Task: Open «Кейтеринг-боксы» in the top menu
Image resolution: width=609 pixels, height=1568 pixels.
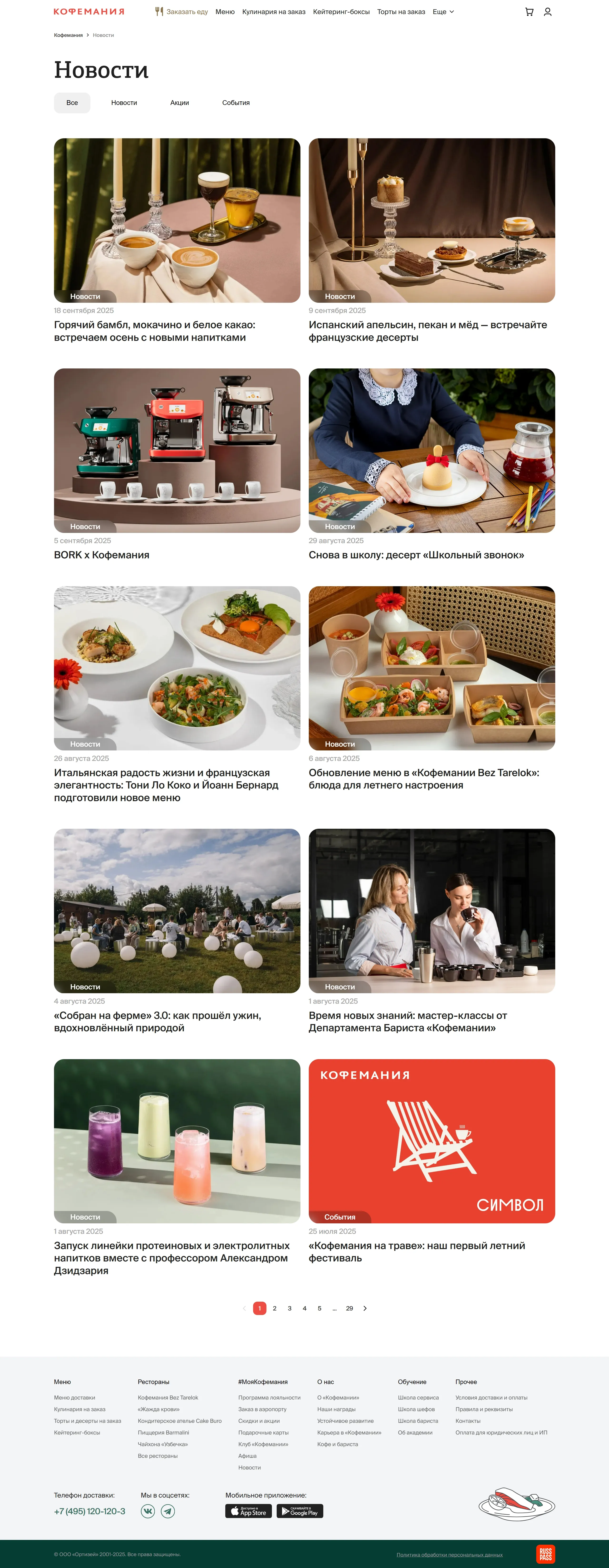Action: coord(341,12)
